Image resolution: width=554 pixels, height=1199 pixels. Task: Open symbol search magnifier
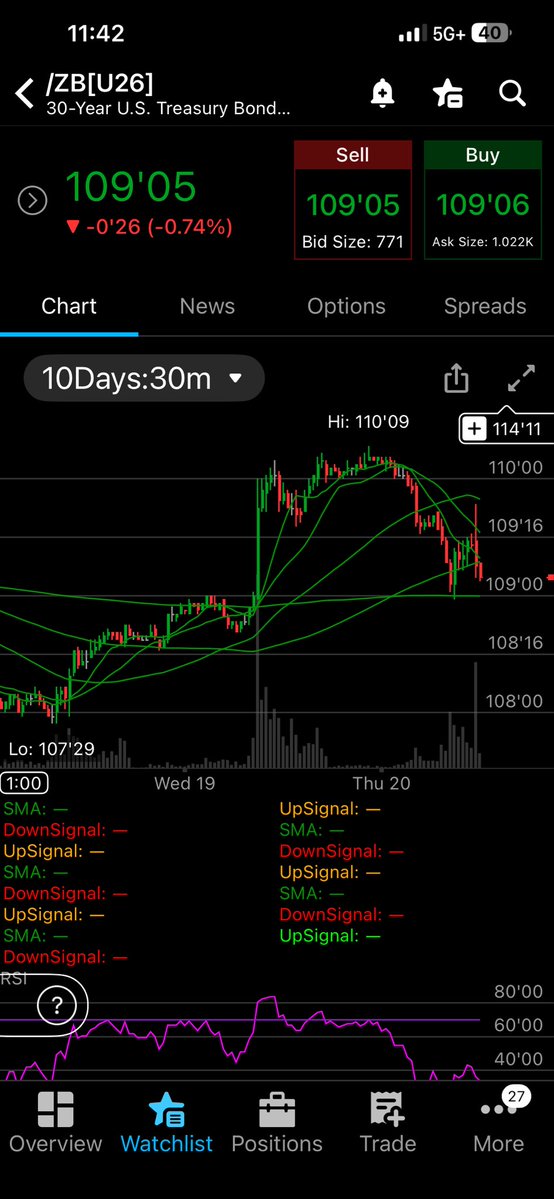[512, 94]
